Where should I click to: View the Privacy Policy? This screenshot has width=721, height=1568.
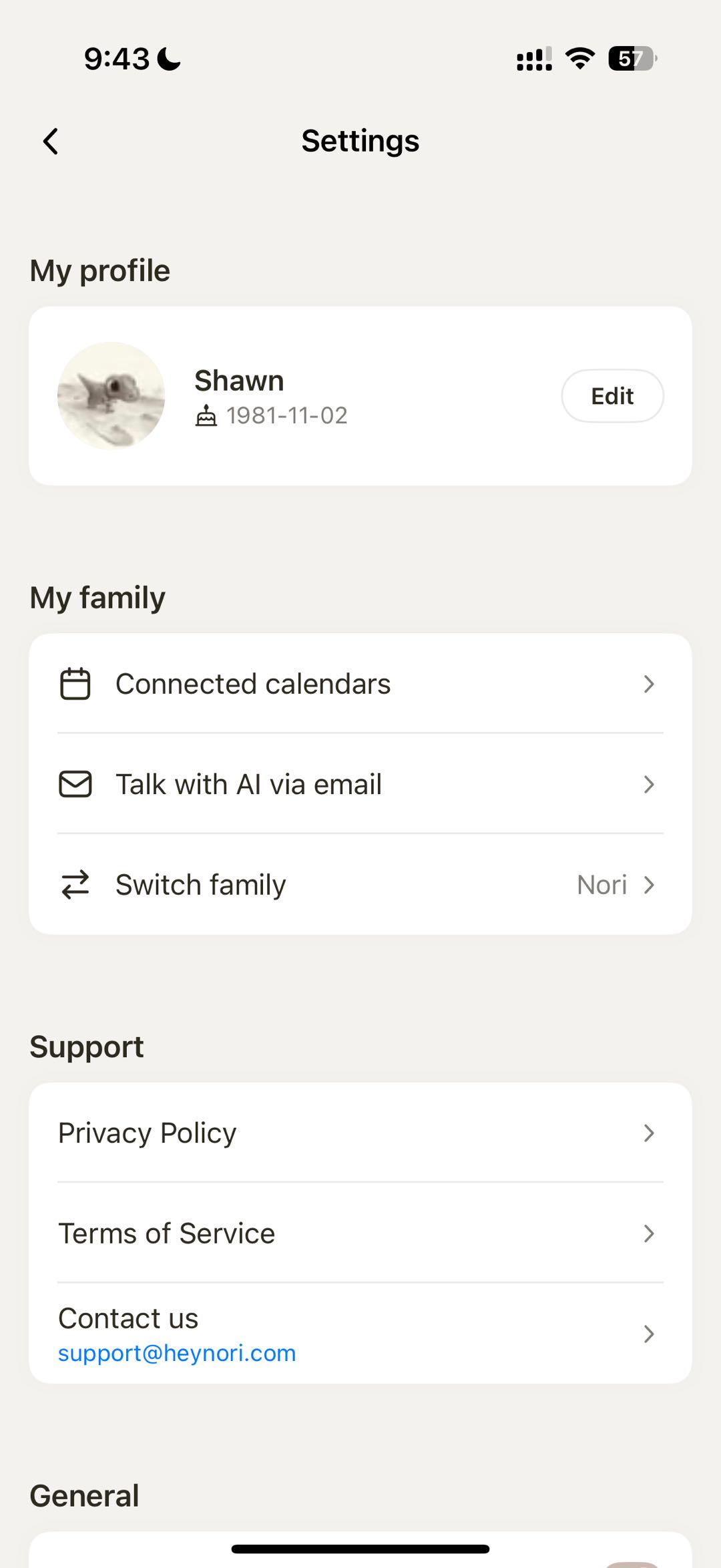359,1133
